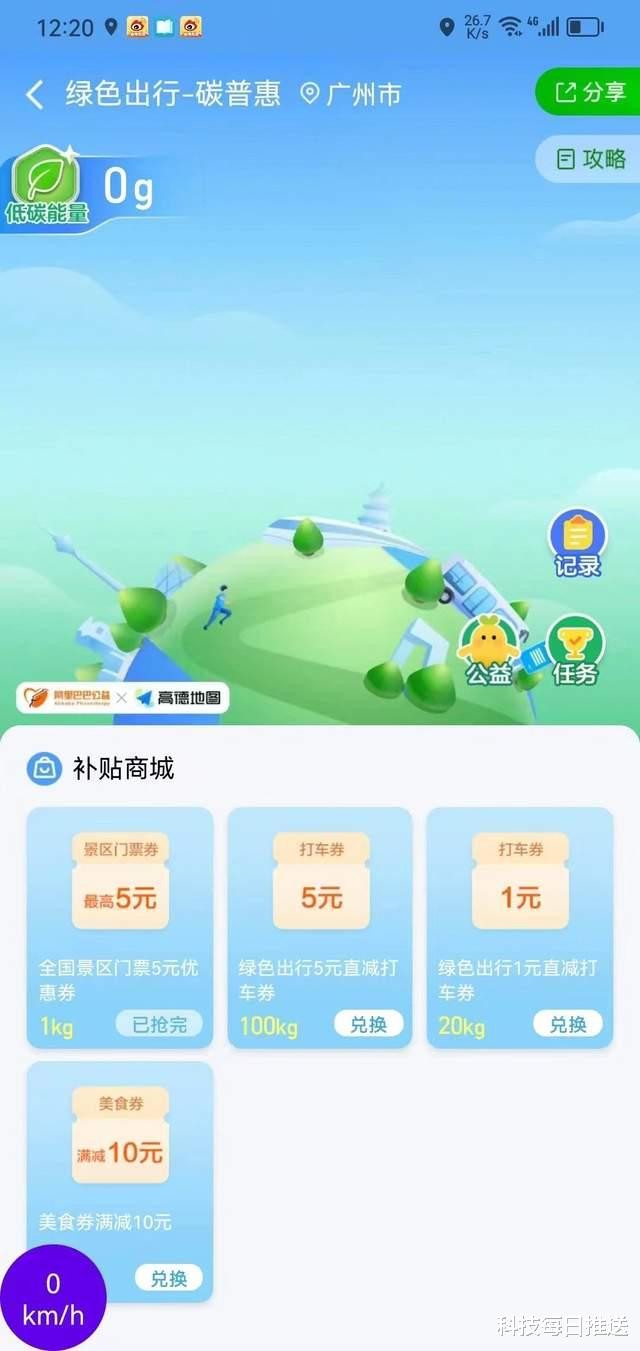
Task: Redeem the 美食券满减10元 coupon
Action: (x=168, y=1278)
